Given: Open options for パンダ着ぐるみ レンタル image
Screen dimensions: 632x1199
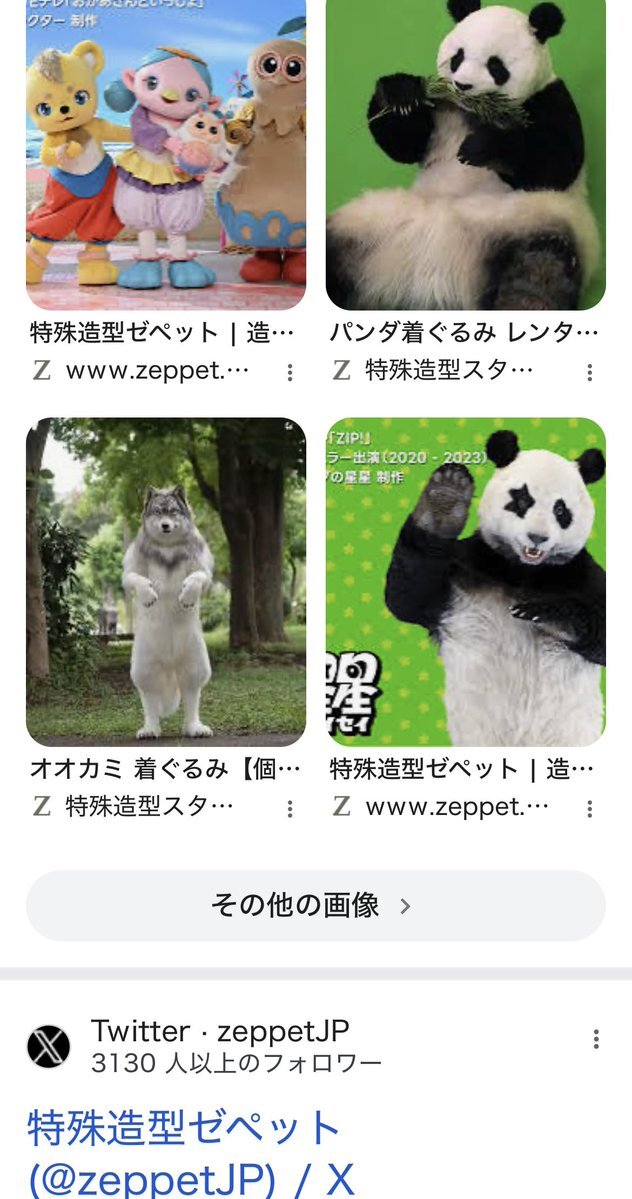Looking at the screenshot, I should pyautogui.click(x=590, y=372).
